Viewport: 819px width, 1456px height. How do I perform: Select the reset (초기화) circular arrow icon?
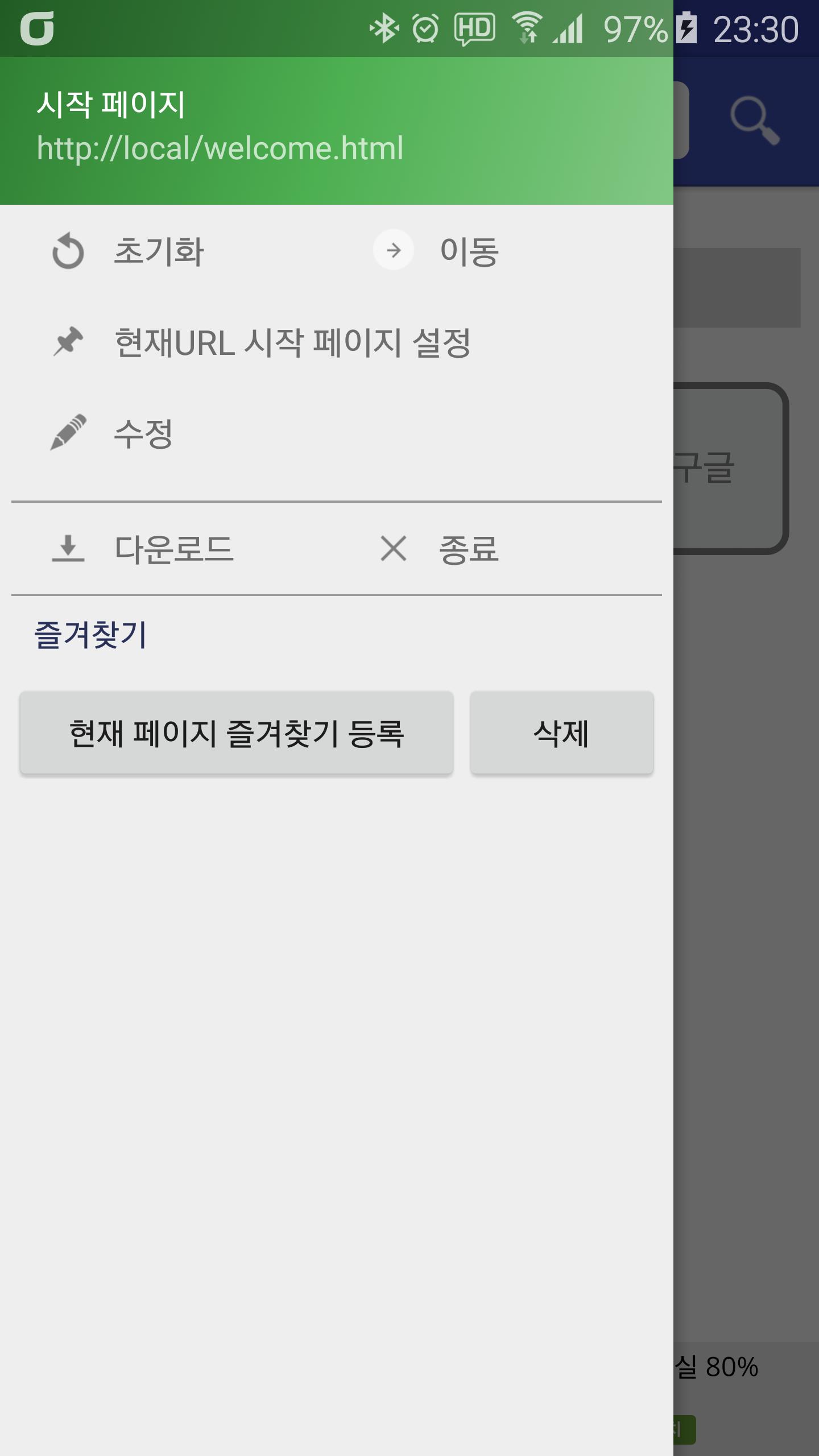pyautogui.click(x=68, y=251)
